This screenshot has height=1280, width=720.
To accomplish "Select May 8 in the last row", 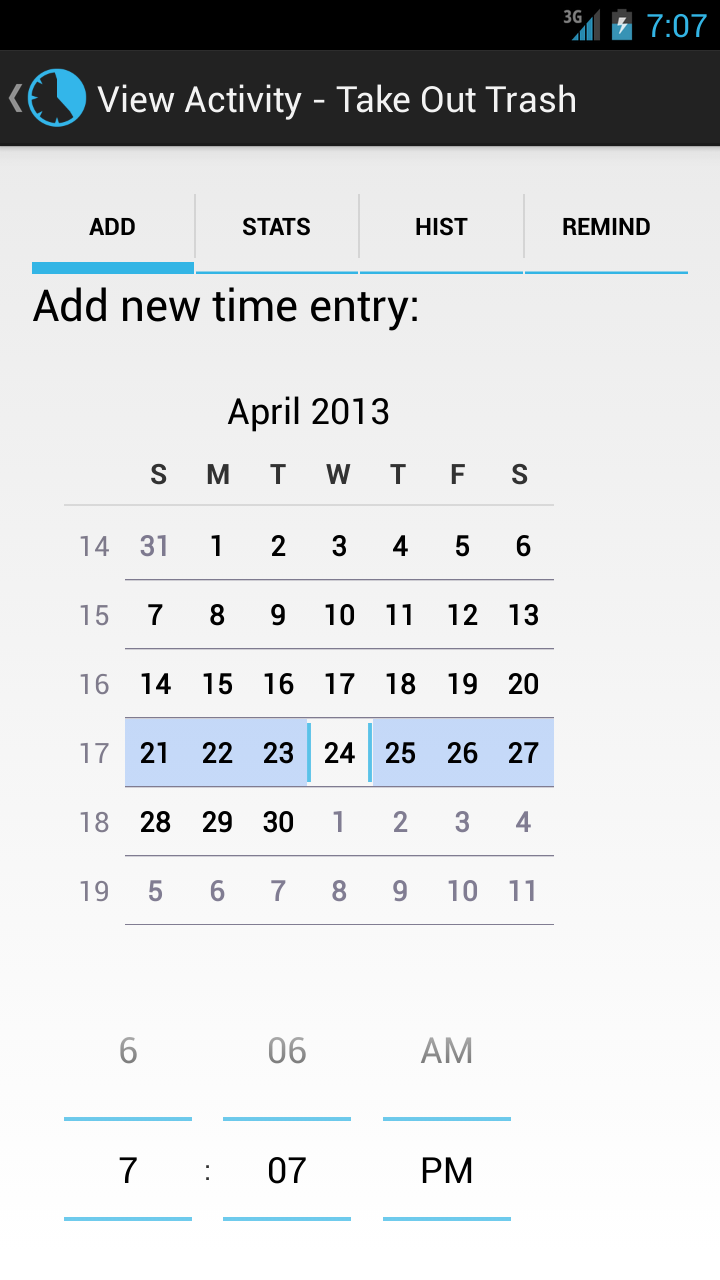I will [339, 891].
